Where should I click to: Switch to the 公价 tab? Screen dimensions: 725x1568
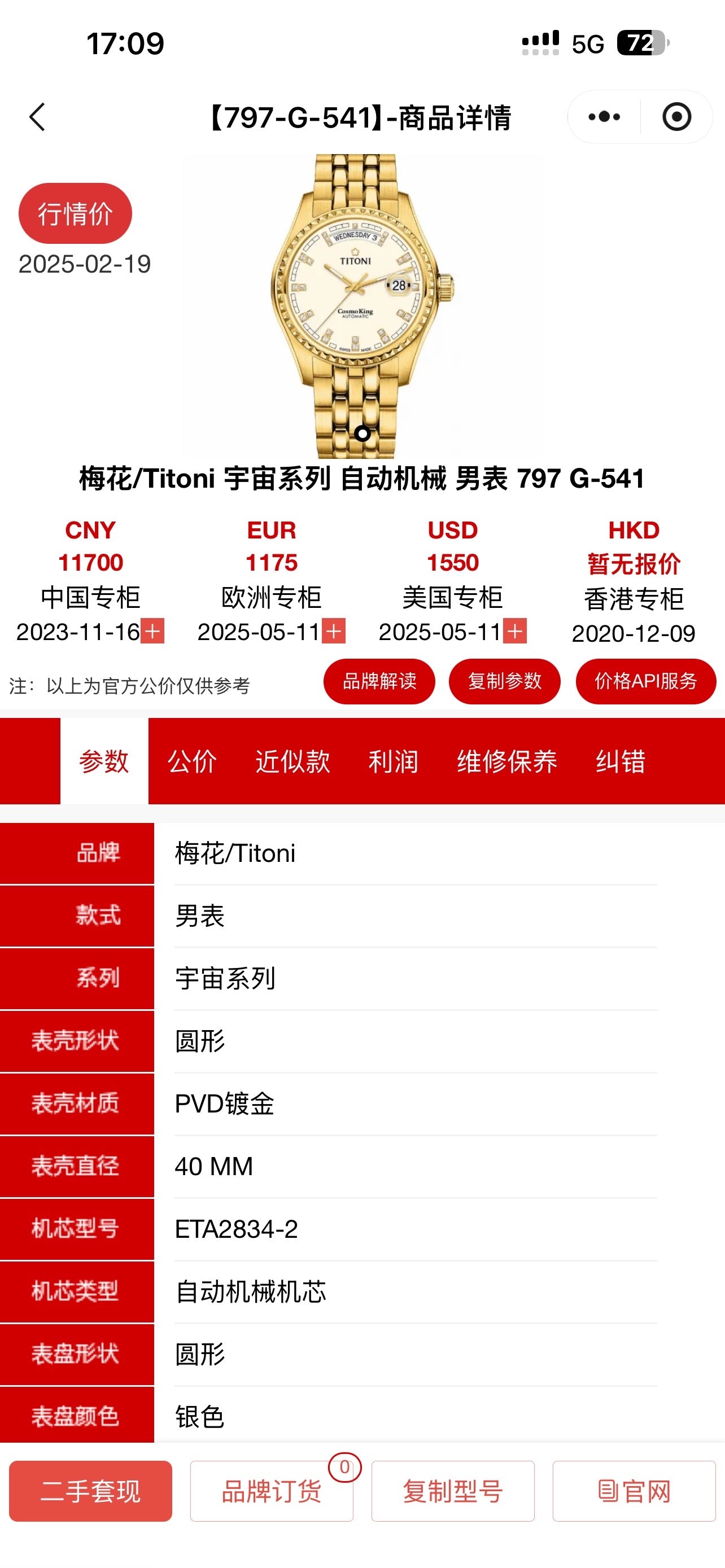(x=193, y=761)
